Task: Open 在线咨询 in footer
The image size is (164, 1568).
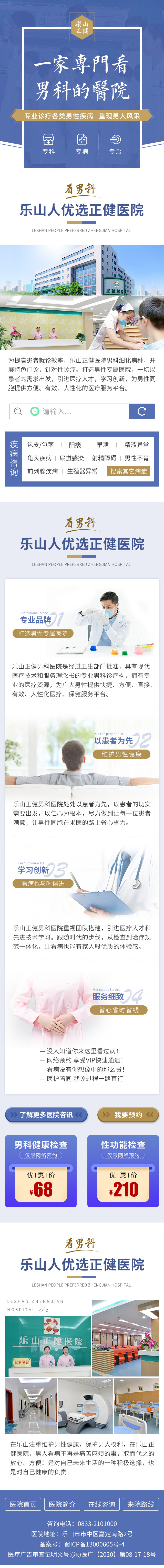Action: pos(102,1504)
